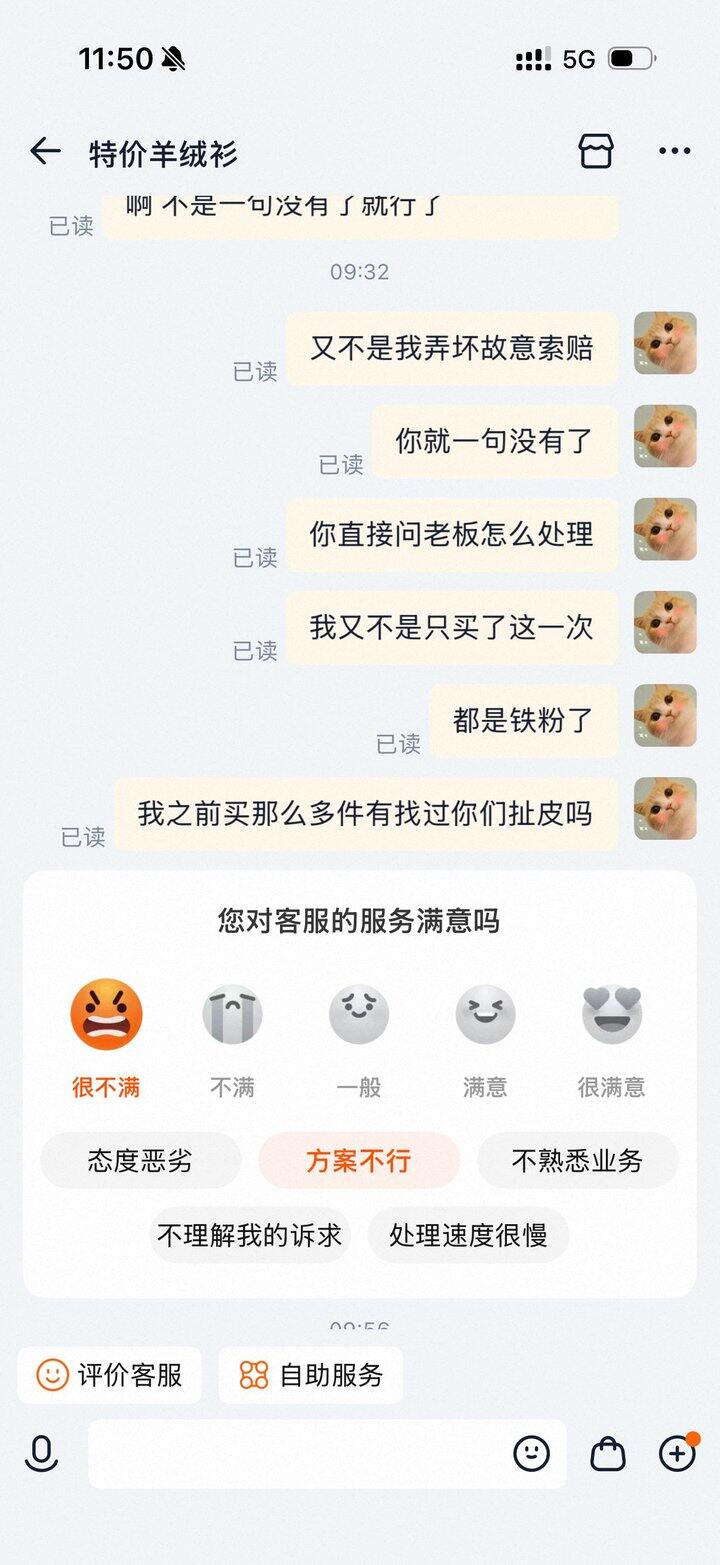
Task: Select the 不满 rating face
Action: point(232,1015)
